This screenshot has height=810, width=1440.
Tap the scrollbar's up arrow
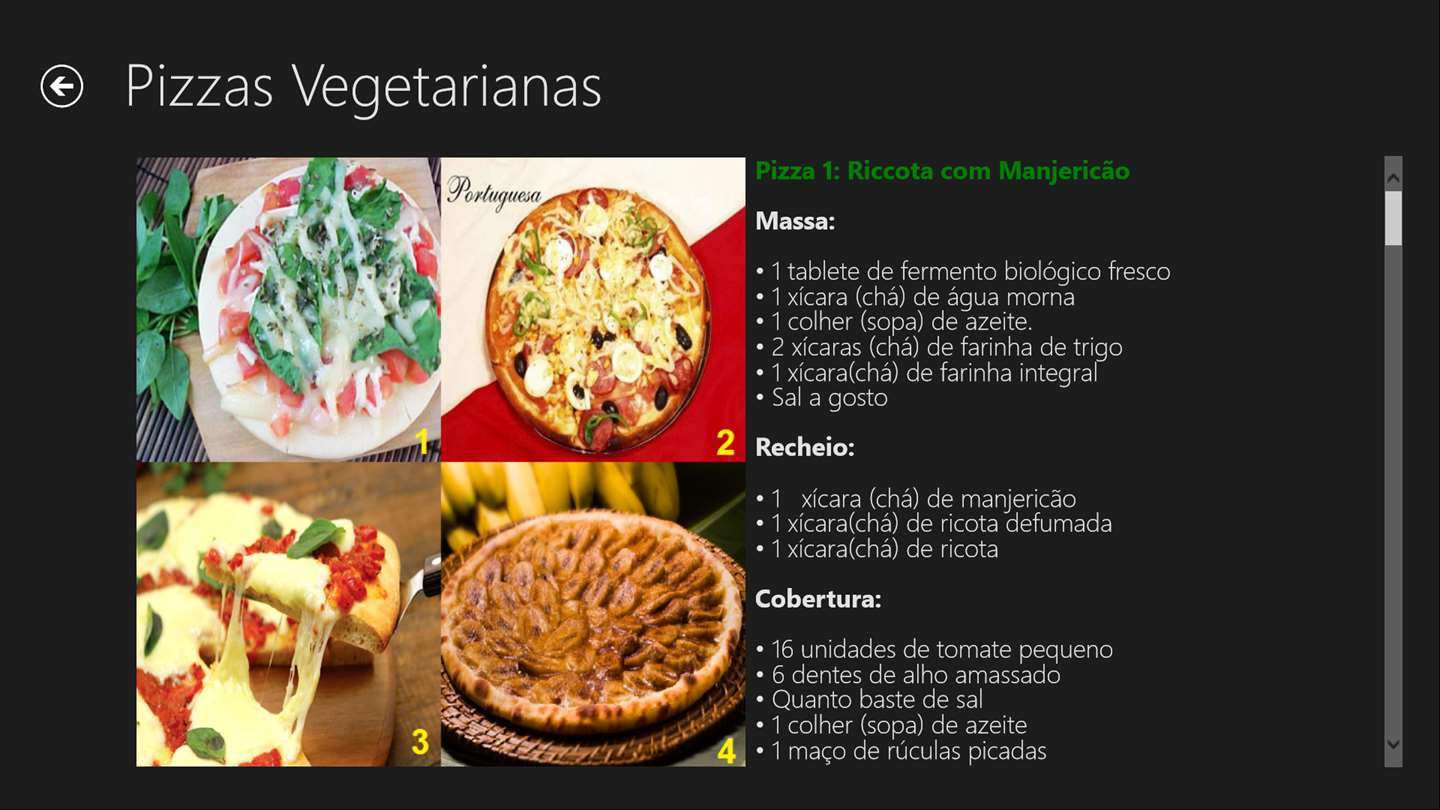pos(1393,176)
